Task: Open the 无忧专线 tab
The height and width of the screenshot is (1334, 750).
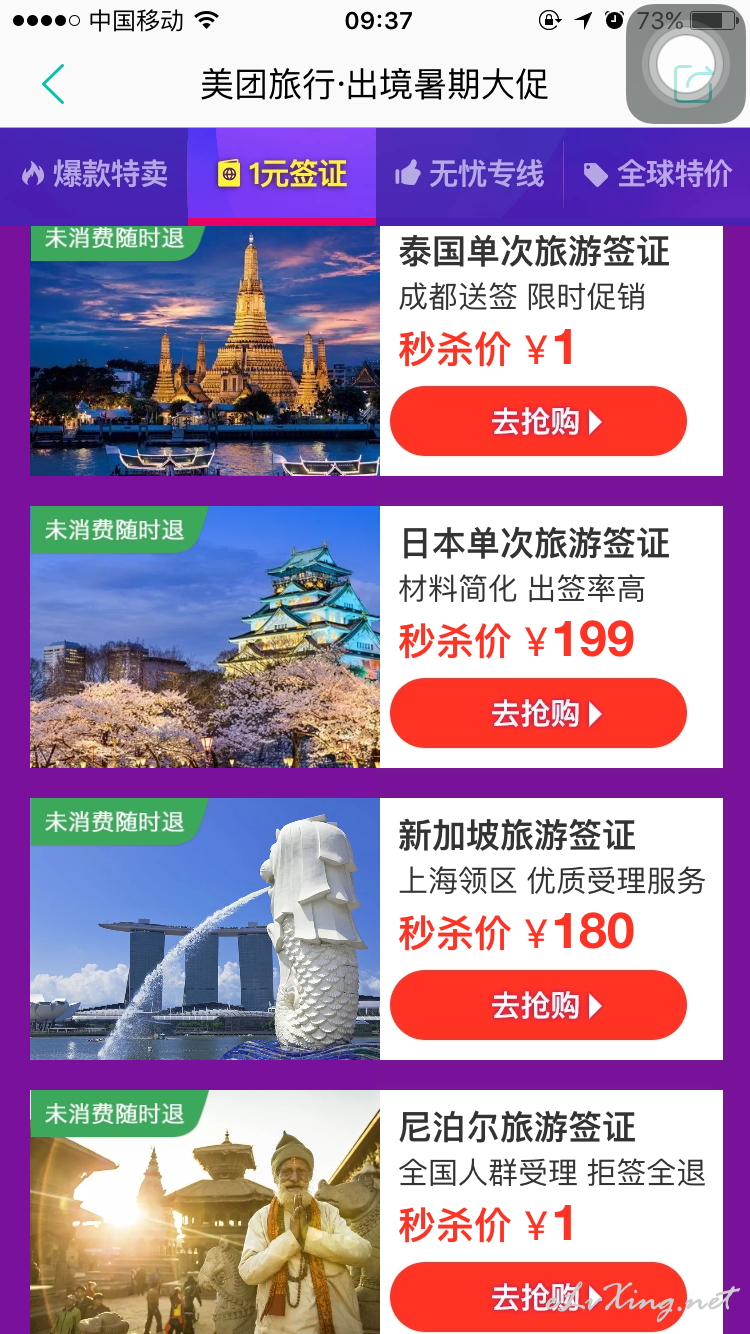Action: (x=469, y=174)
